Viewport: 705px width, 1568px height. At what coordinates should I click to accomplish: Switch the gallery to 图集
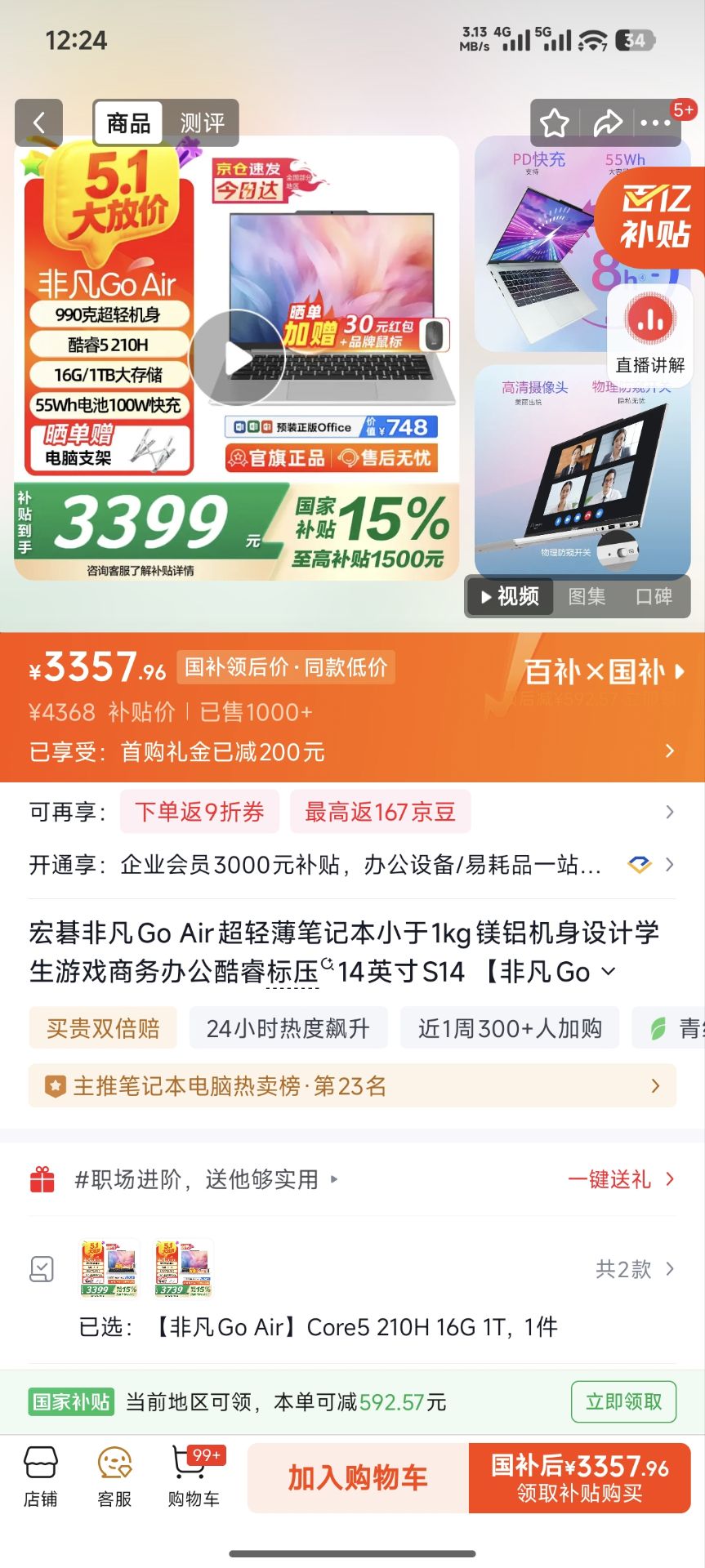(x=587, y=596)
